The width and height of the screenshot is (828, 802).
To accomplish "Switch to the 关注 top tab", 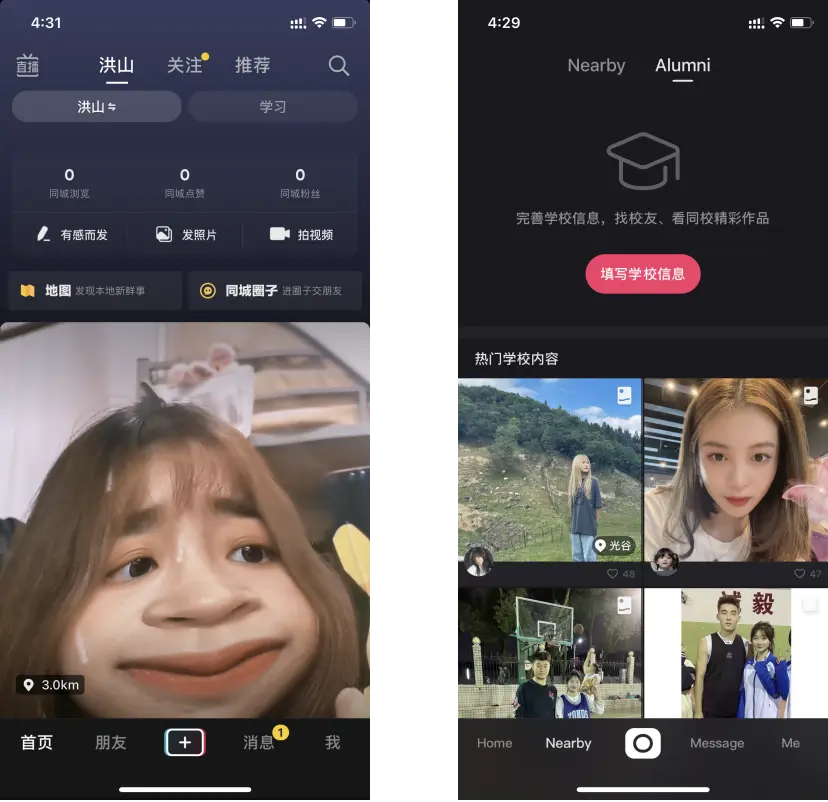I will point(185,65).
